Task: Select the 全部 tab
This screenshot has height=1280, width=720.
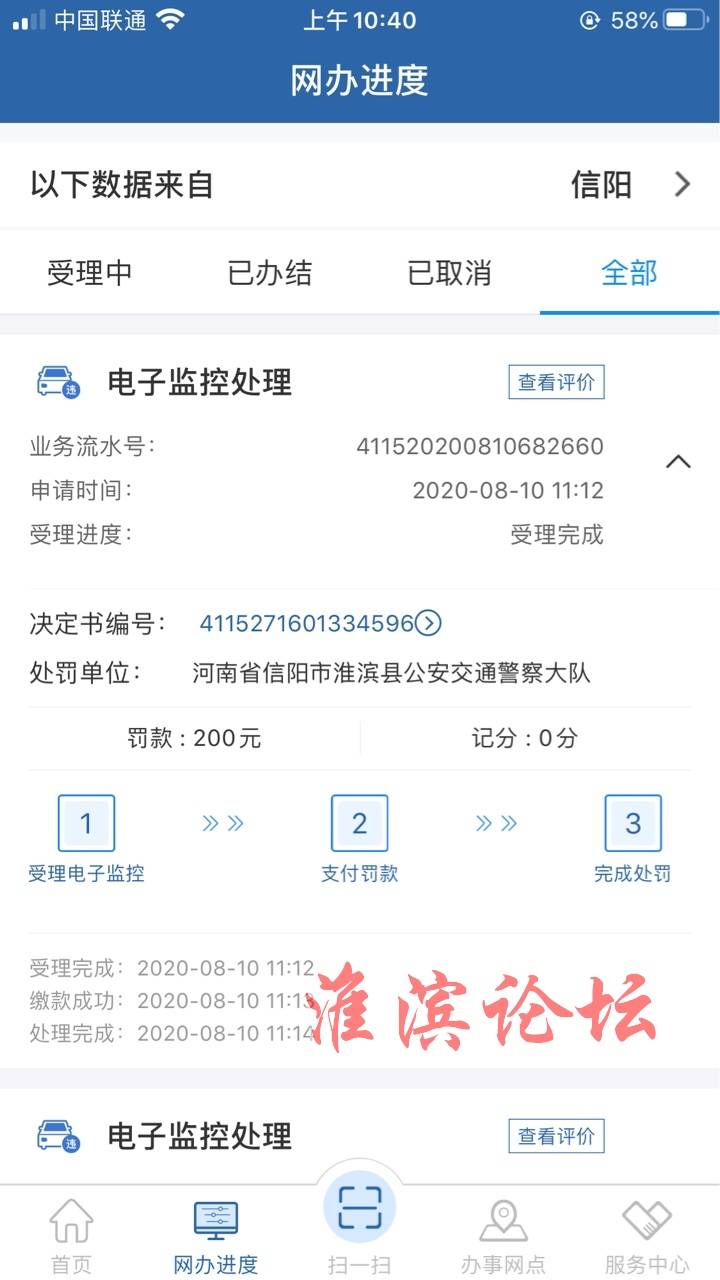Action: (630, 273)
